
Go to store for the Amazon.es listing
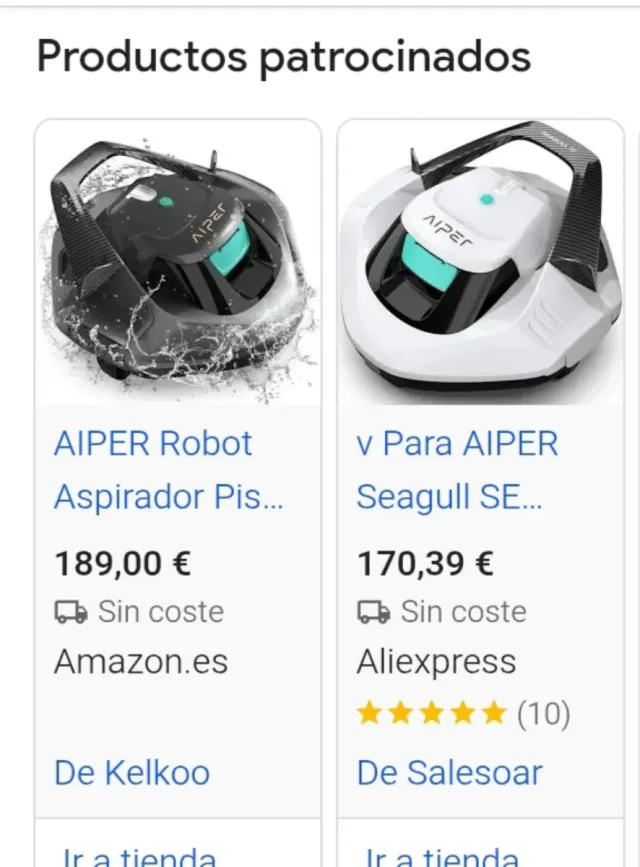point(140,856)
